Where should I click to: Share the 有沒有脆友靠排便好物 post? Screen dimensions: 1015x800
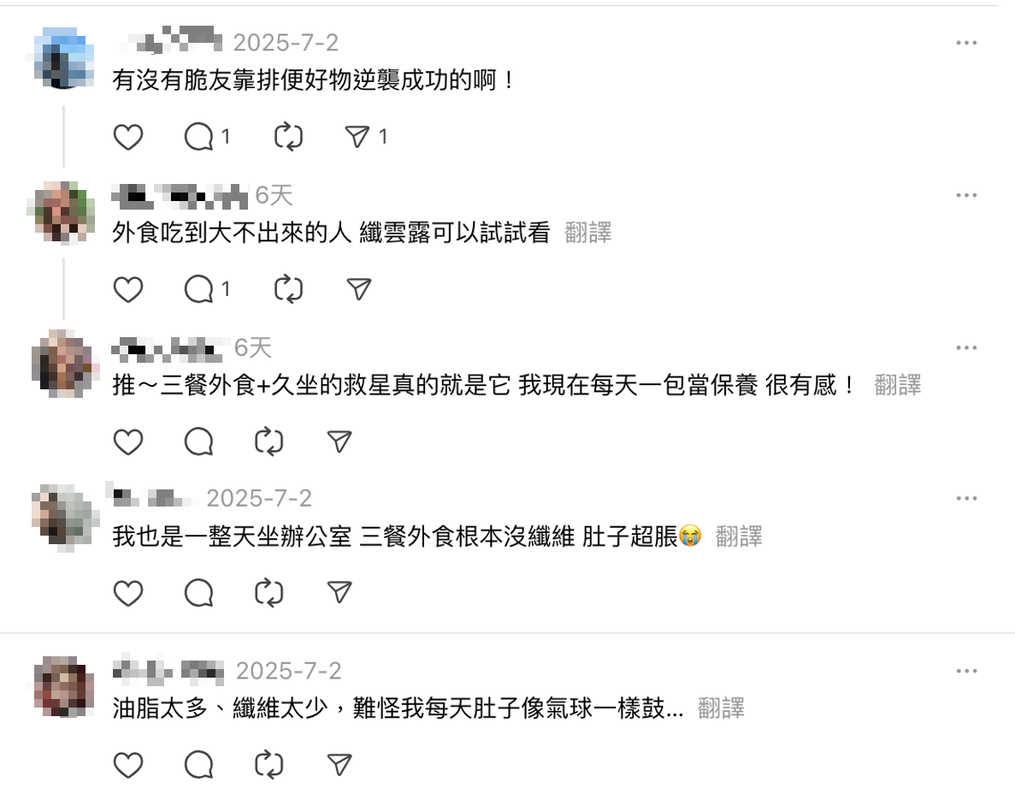tap(358, 137)
